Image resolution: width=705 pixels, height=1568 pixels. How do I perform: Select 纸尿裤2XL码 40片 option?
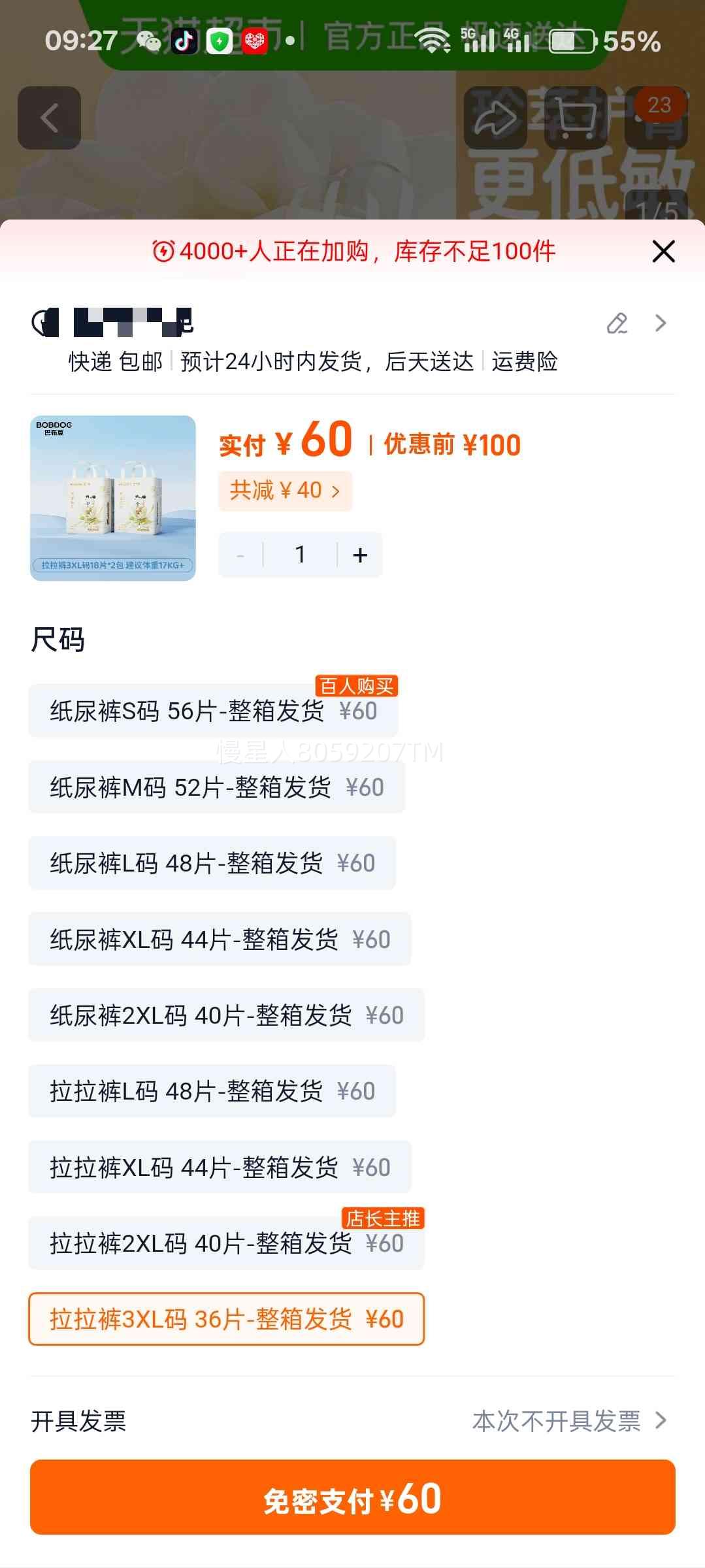point(226,1015)
